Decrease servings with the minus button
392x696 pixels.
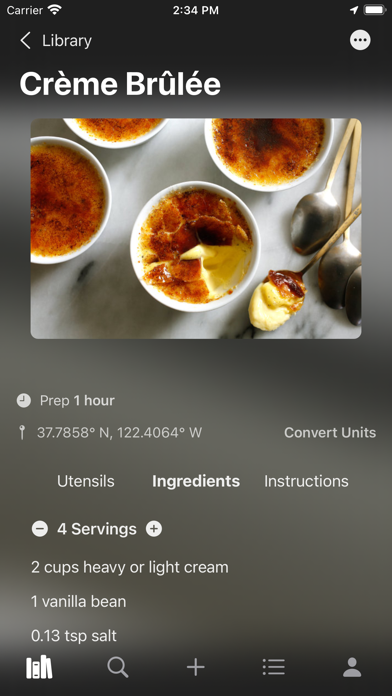tap(40, 529)
